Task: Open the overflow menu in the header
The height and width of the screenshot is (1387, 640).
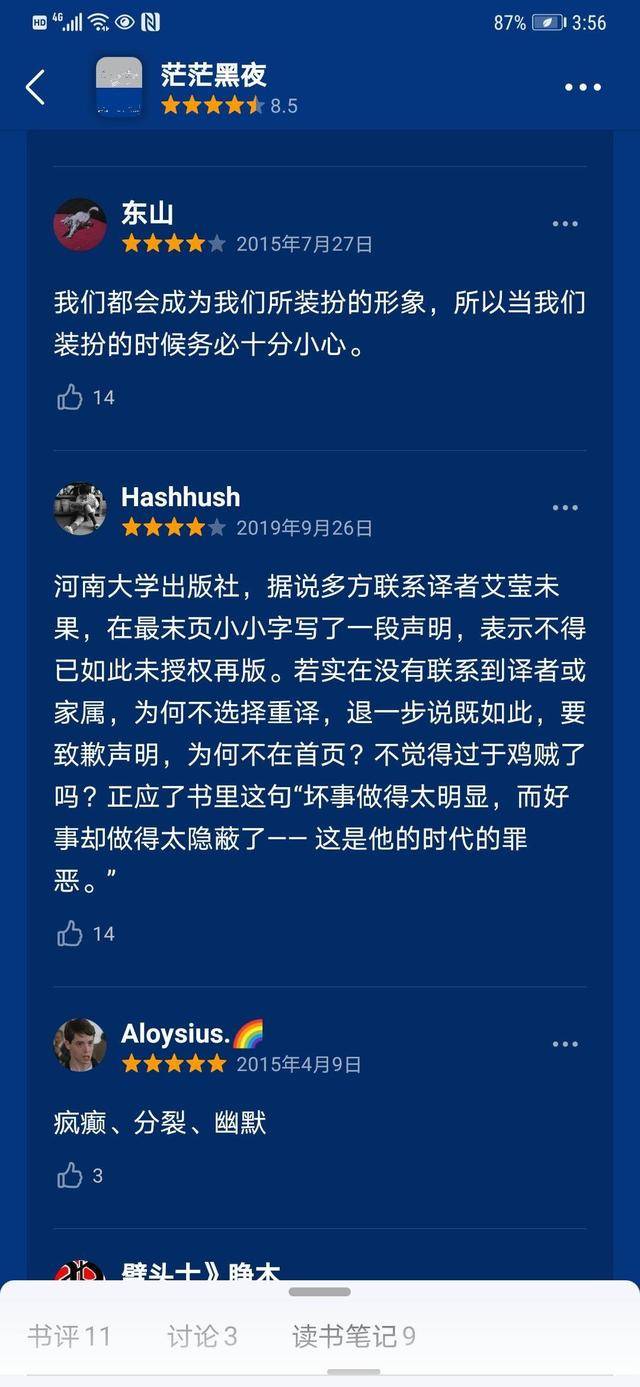Action: [x=583, y=88]
